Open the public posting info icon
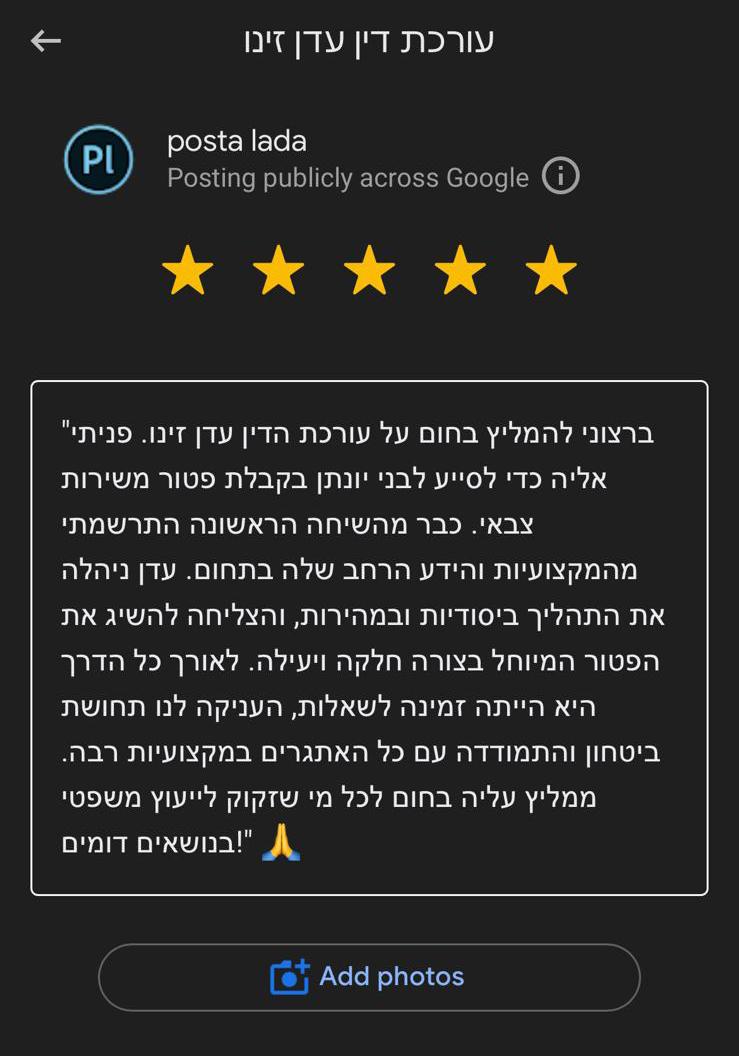This screenshot has width=739, height=1056. [560, 177]
